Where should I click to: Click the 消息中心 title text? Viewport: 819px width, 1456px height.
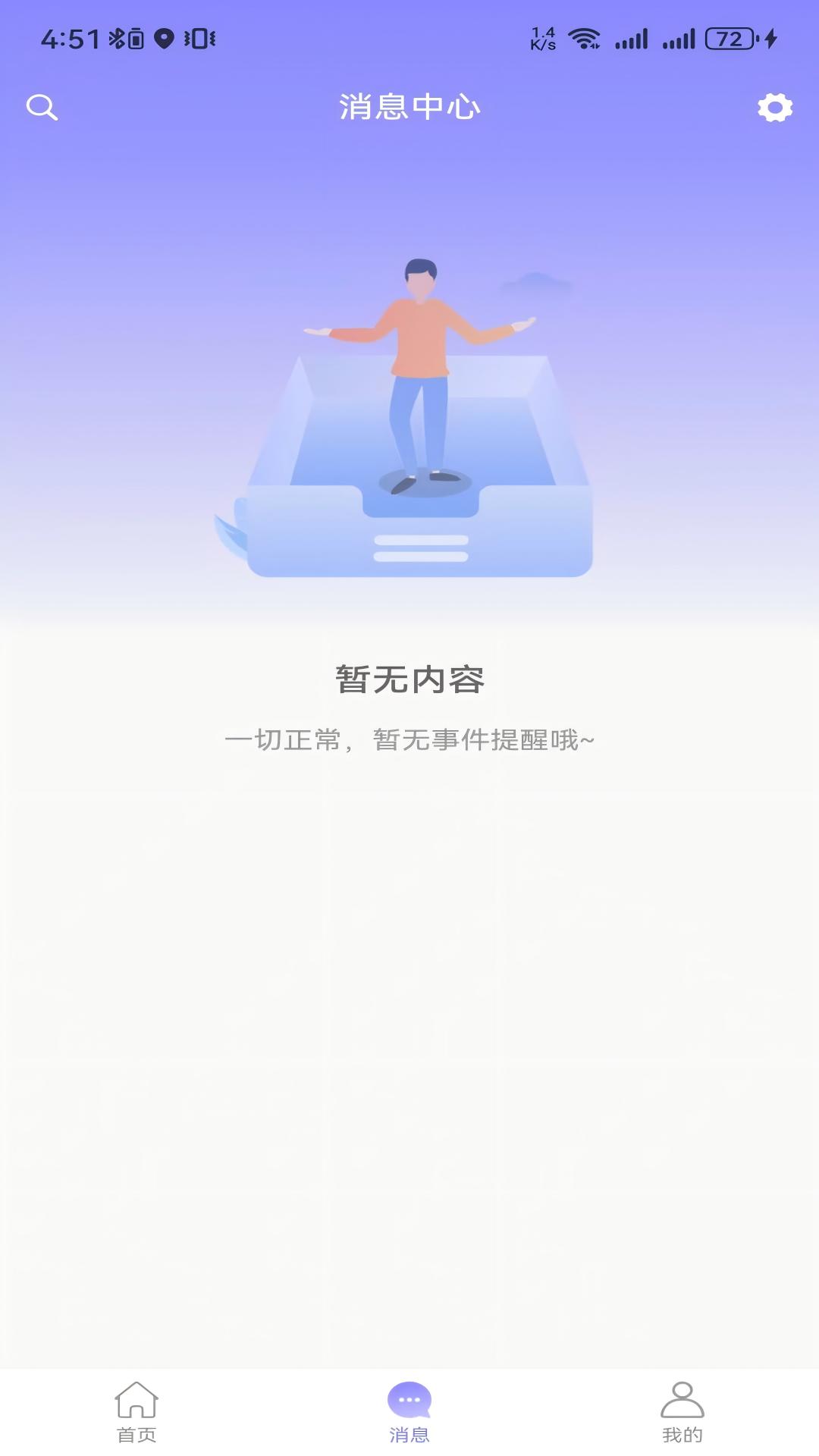coord(409,107)
